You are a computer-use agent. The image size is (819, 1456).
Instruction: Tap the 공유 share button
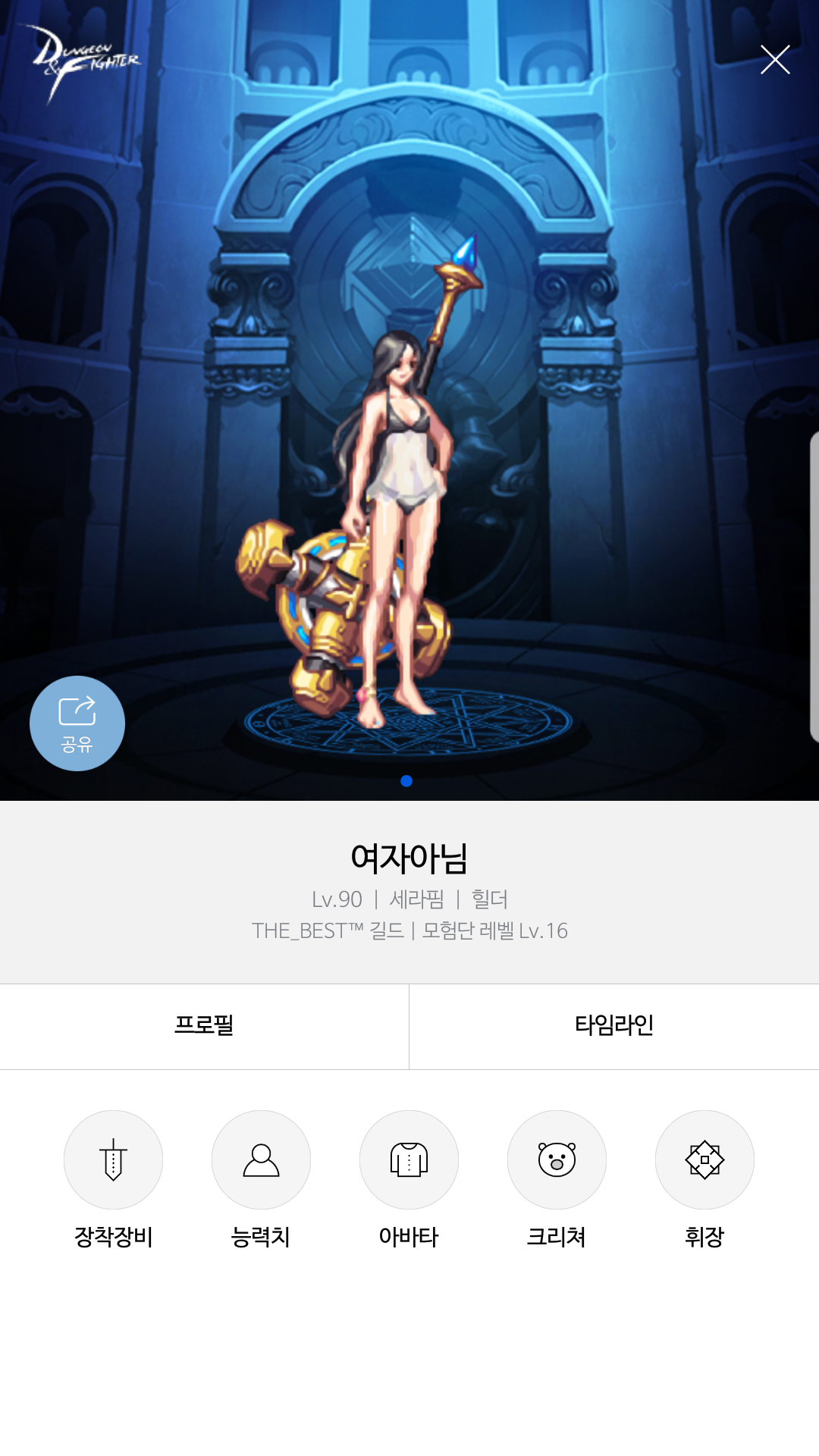point(77,723)
